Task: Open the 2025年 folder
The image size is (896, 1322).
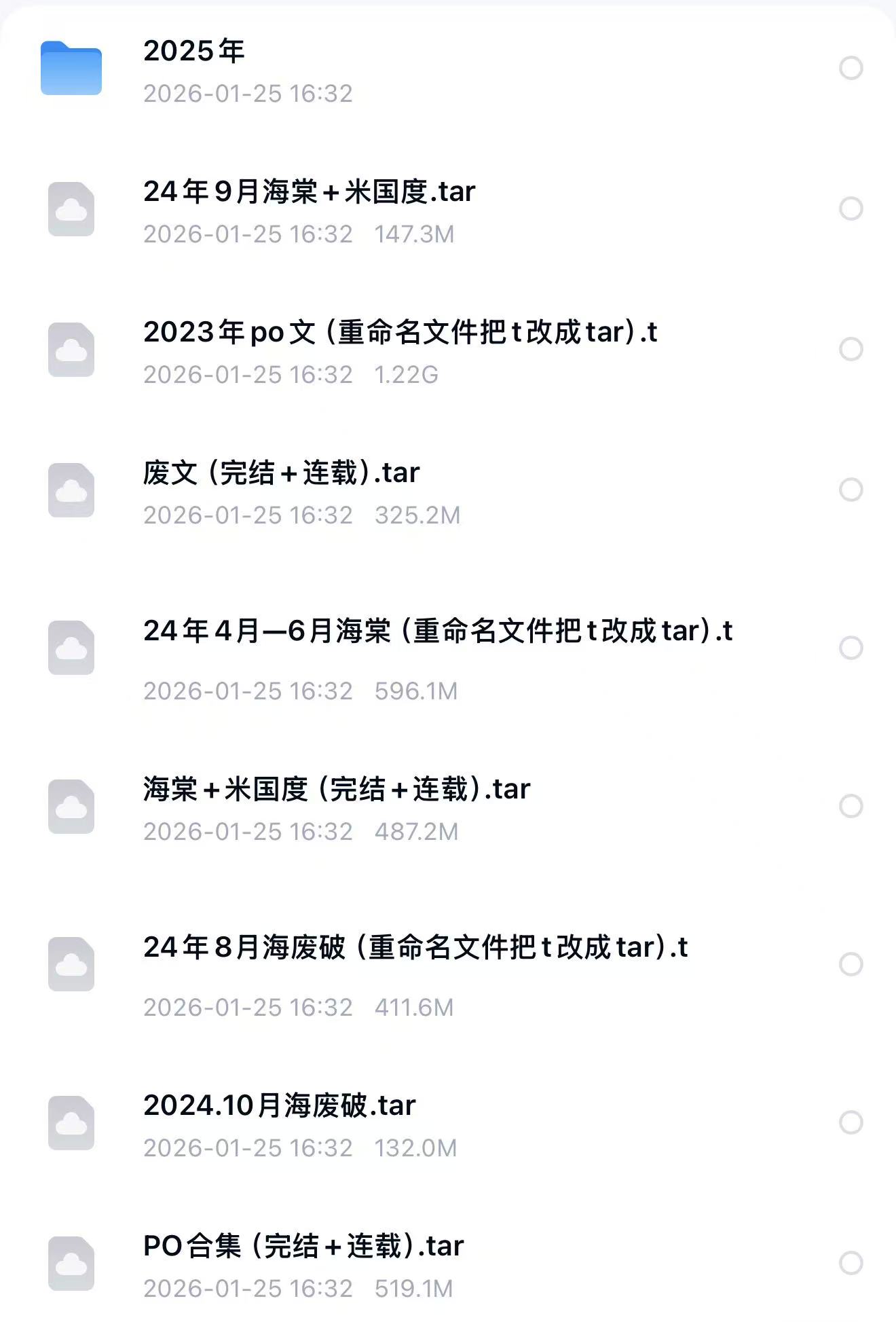Action: click(193, 52)
